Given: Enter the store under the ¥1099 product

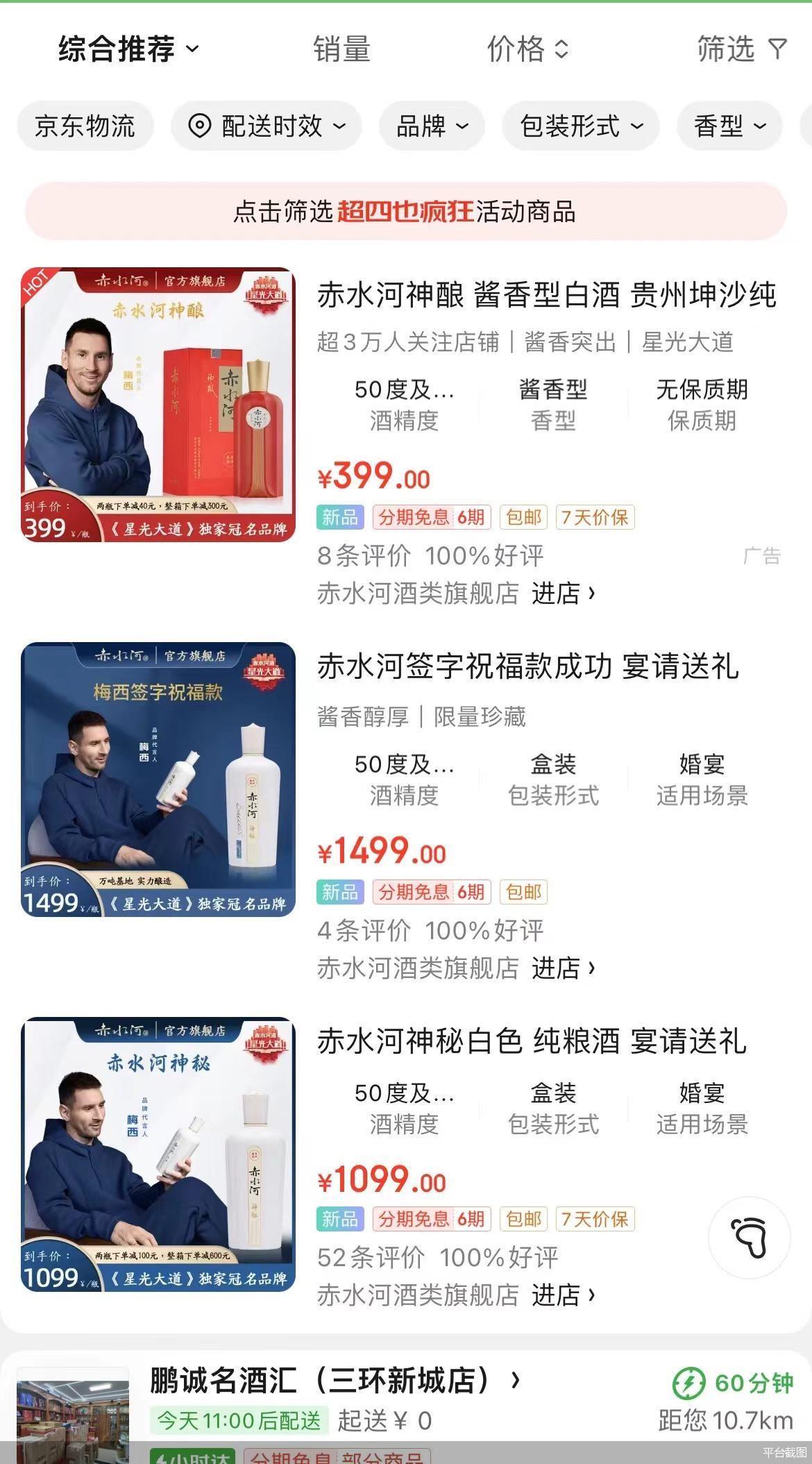Looking at the screenshot, I should click(563, 1295).
